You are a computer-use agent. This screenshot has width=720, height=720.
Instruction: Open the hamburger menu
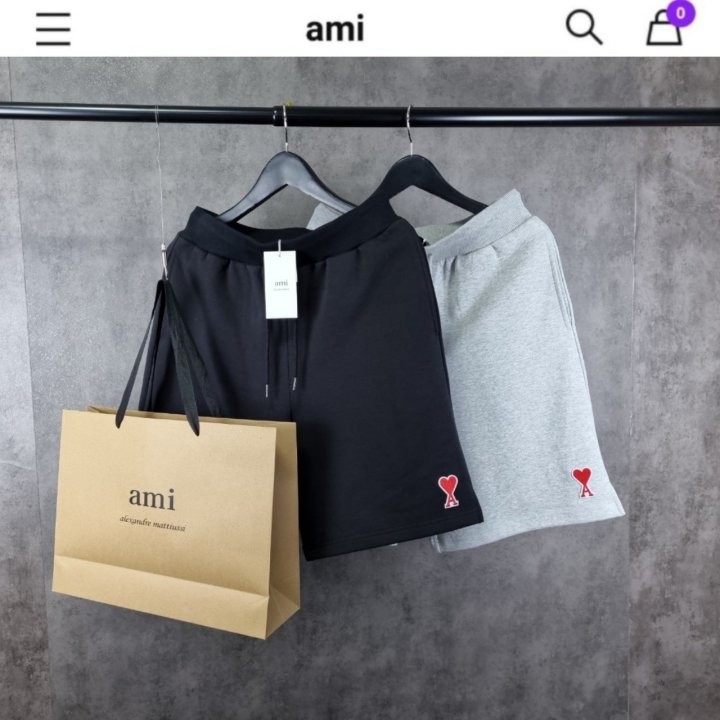tap(53, 29)
